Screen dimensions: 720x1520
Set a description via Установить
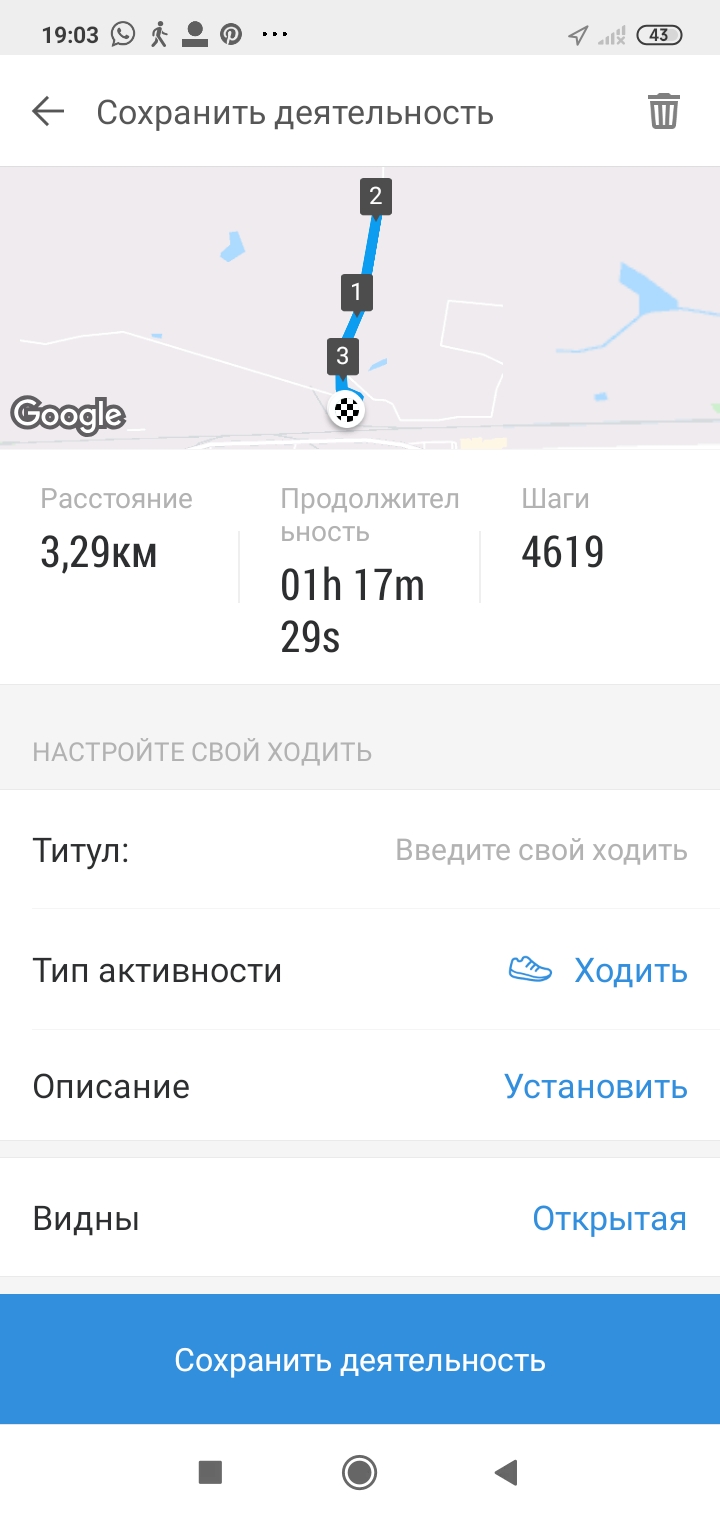click(595, 1087)
